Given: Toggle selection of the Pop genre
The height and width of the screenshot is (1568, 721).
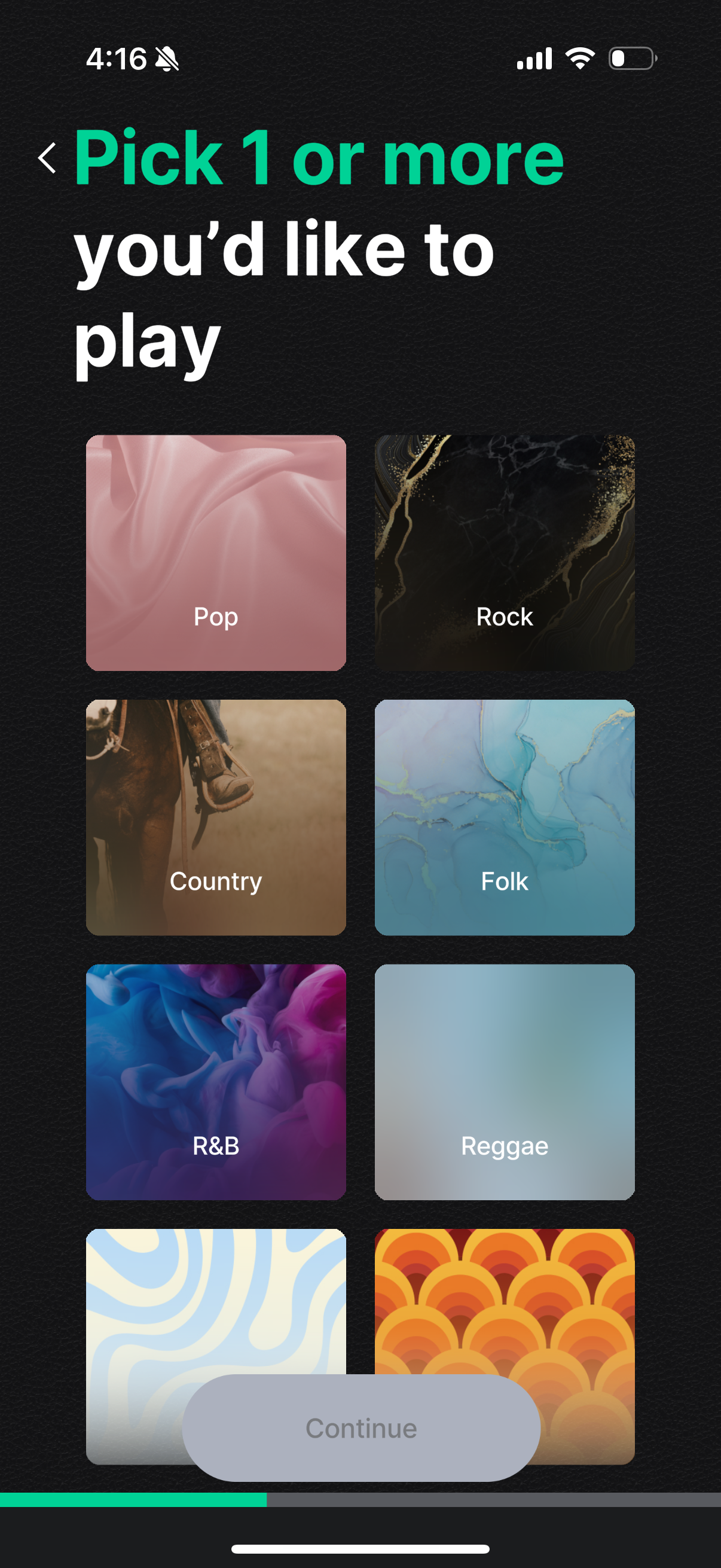Looking at the screenshot, I should [x=215, y=551].
